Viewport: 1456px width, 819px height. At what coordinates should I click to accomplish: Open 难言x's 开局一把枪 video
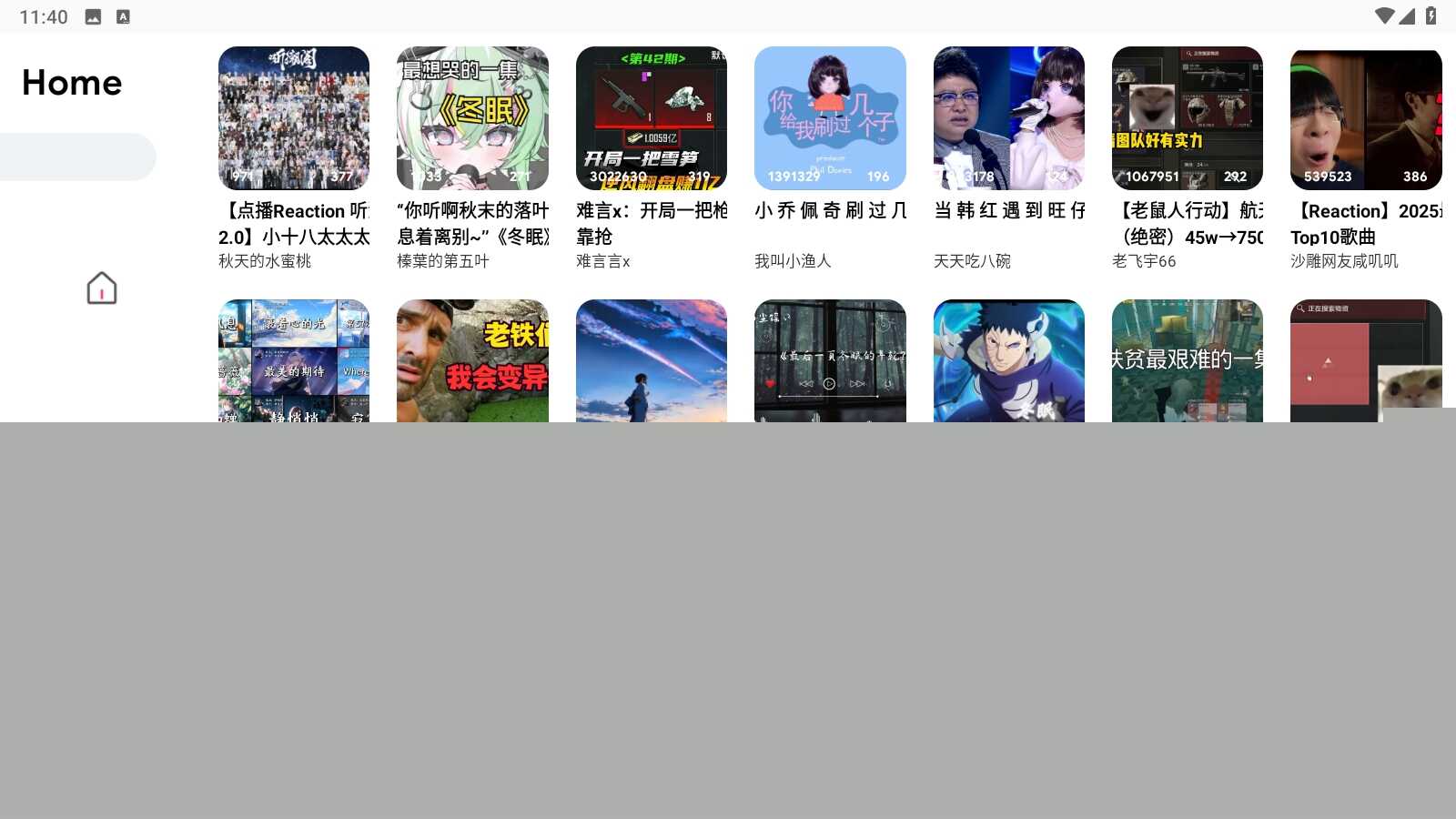click(652, 119)
